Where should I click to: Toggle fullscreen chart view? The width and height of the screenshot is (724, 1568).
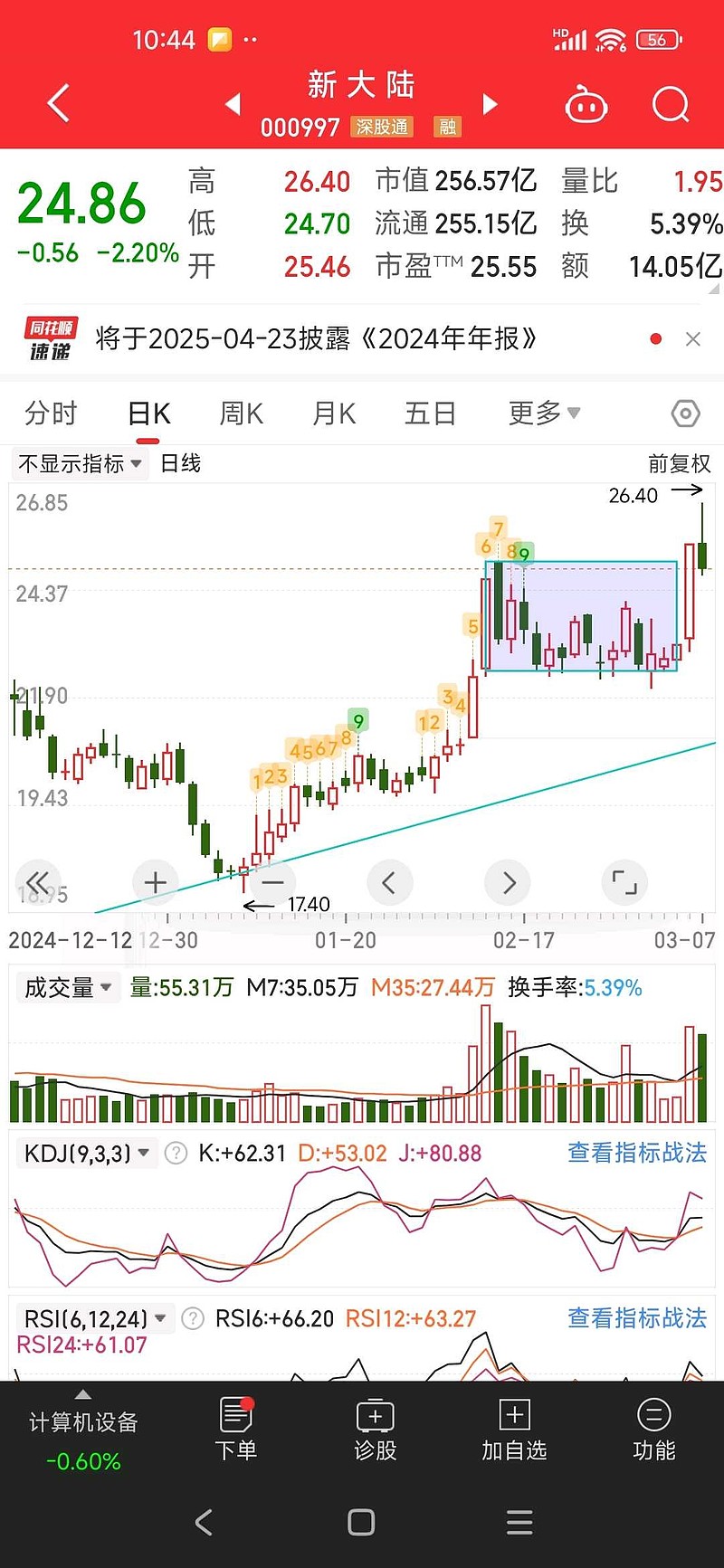[x=624, y=882]
